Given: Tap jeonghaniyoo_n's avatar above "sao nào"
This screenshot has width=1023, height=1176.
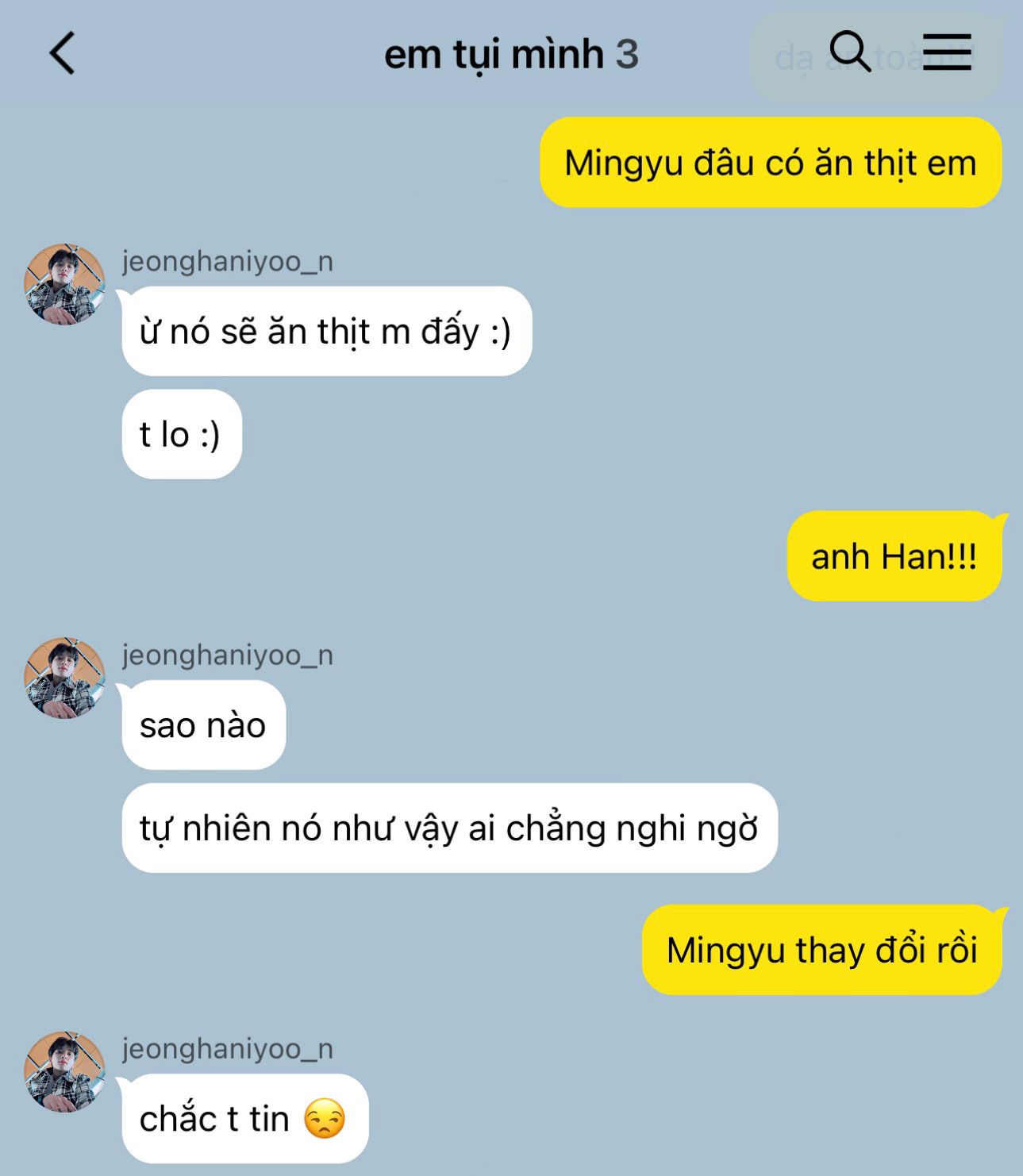Looking at the screenshot, I should tap(64, 677).
